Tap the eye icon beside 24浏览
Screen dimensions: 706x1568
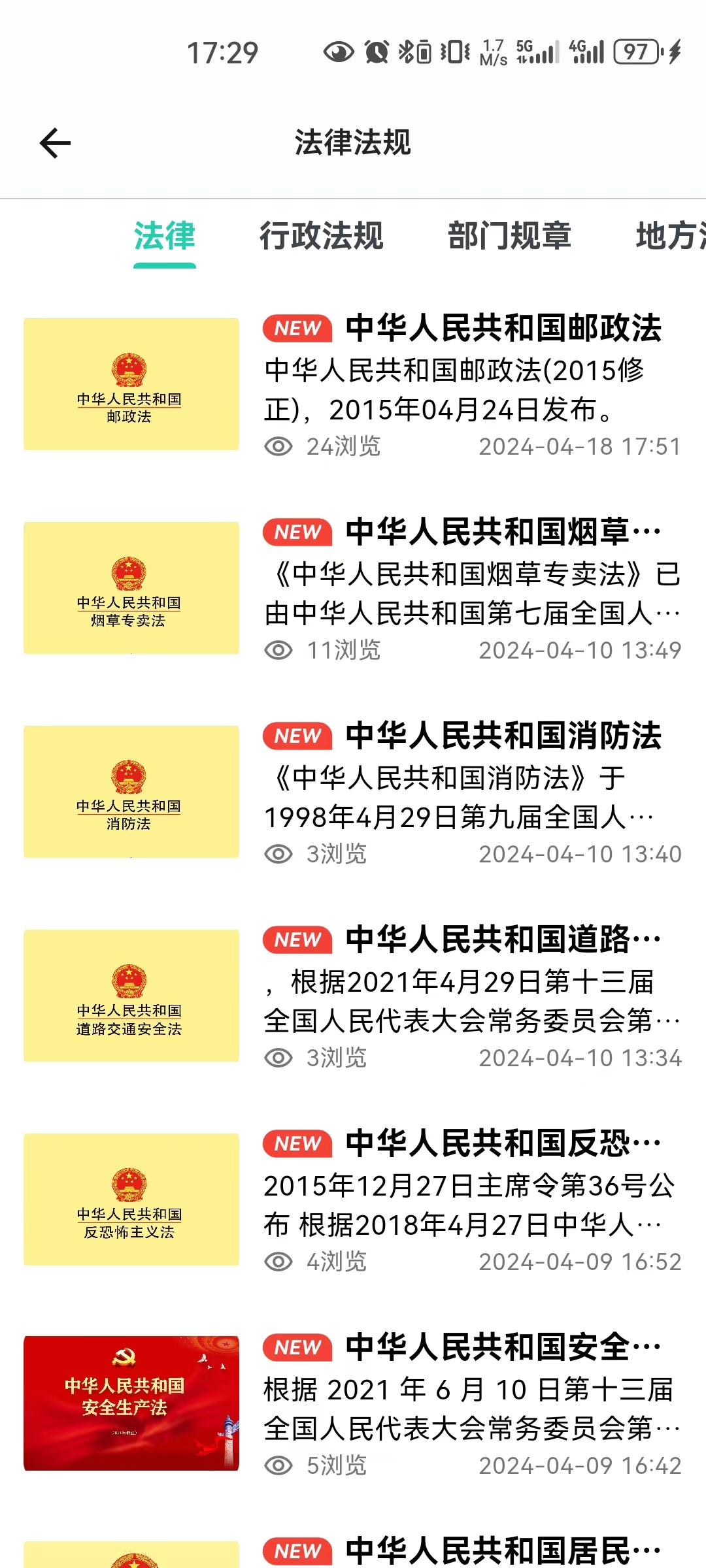coord(280,446)
